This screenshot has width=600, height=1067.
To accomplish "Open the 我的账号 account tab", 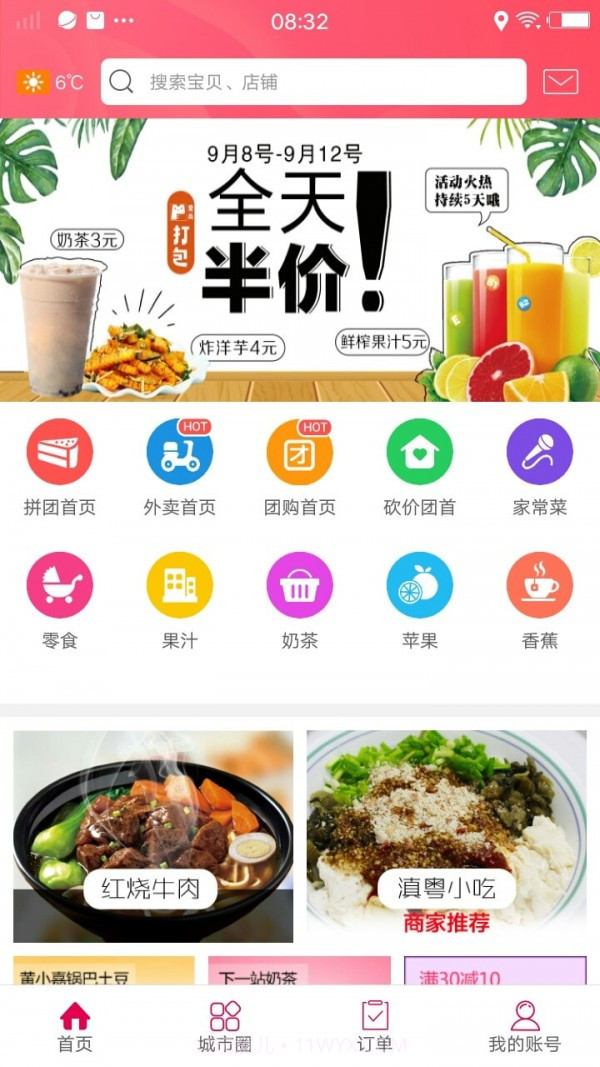I will (x=524, y=1027).
